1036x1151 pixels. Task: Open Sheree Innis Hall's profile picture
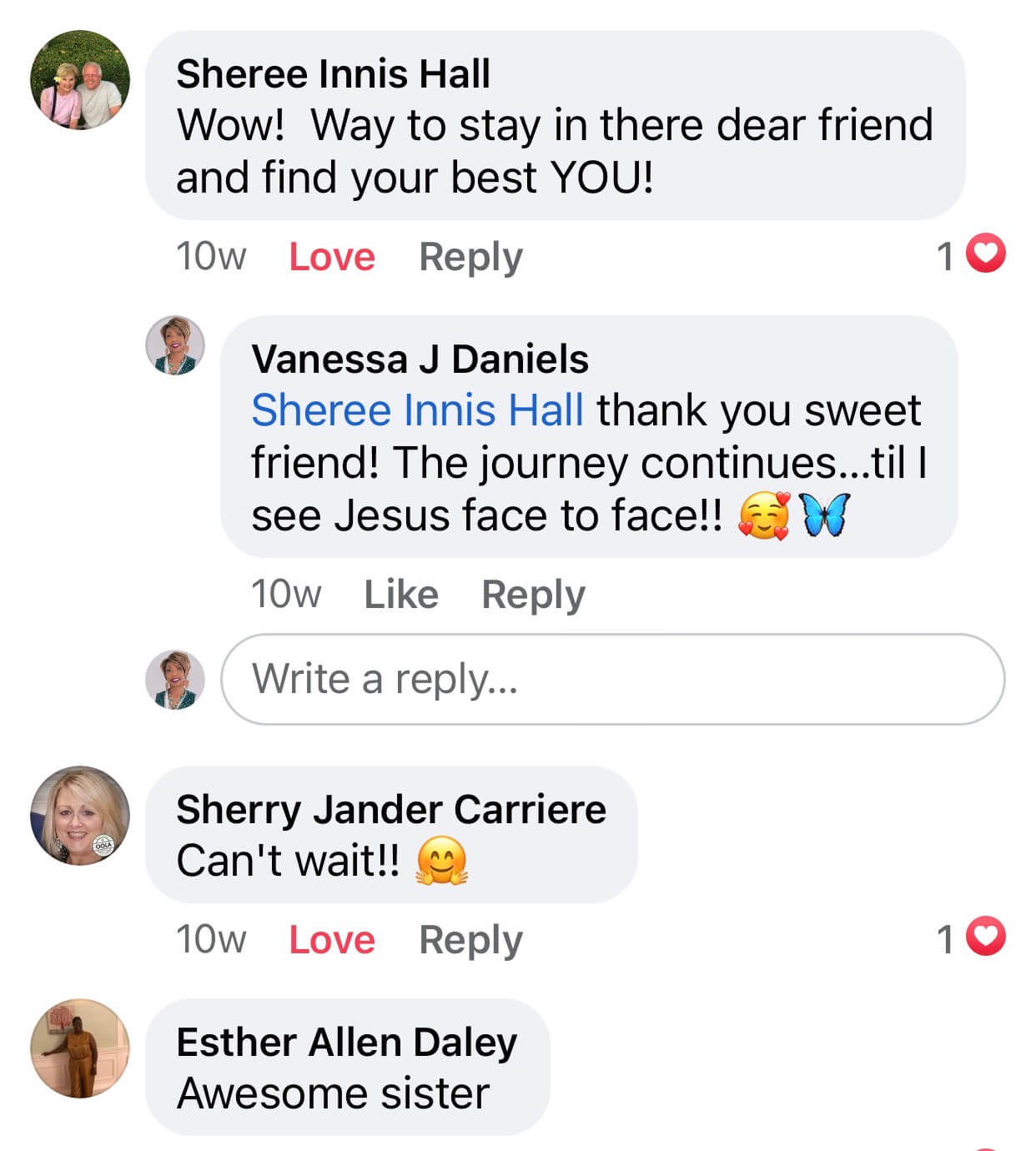[80, 81]
